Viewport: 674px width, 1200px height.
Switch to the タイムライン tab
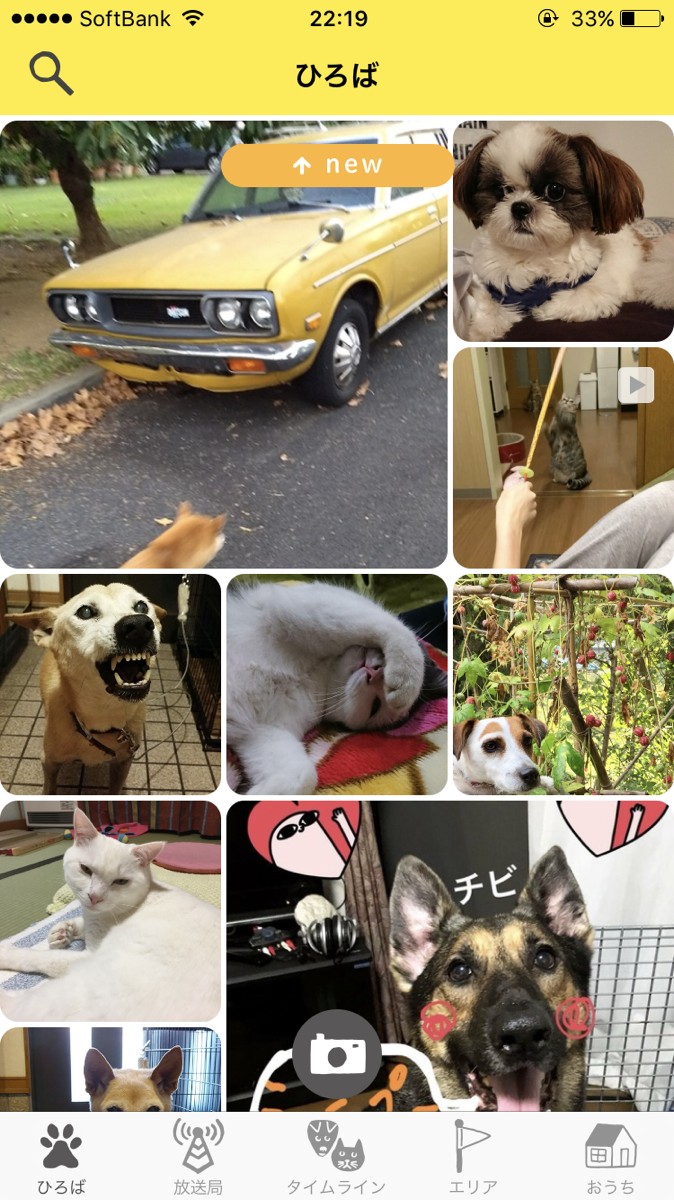coord(336,1158)
